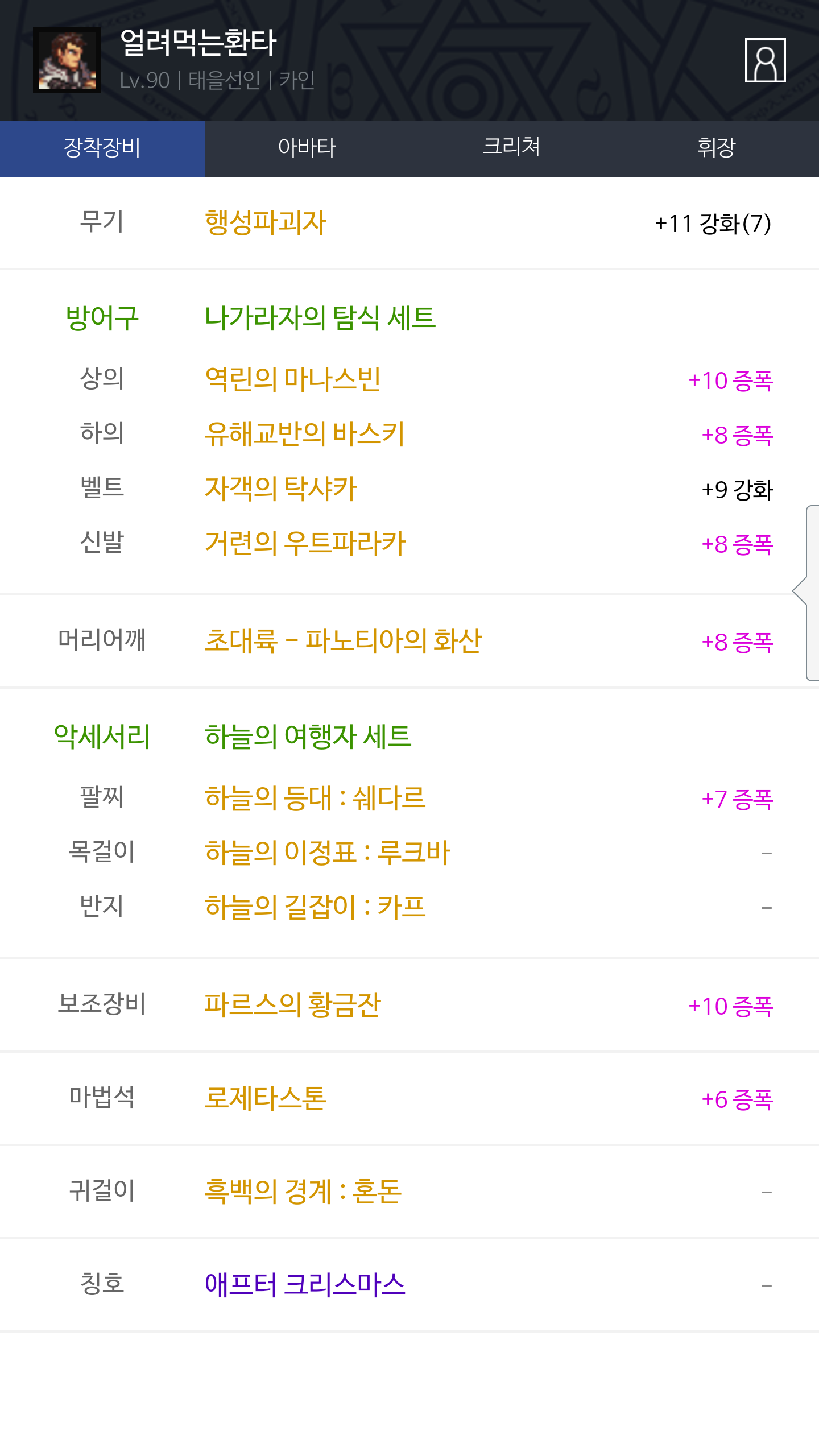Open sub equipment 파르스의 황금잔
819x1456 pixels.
(x=292, y=1005)
